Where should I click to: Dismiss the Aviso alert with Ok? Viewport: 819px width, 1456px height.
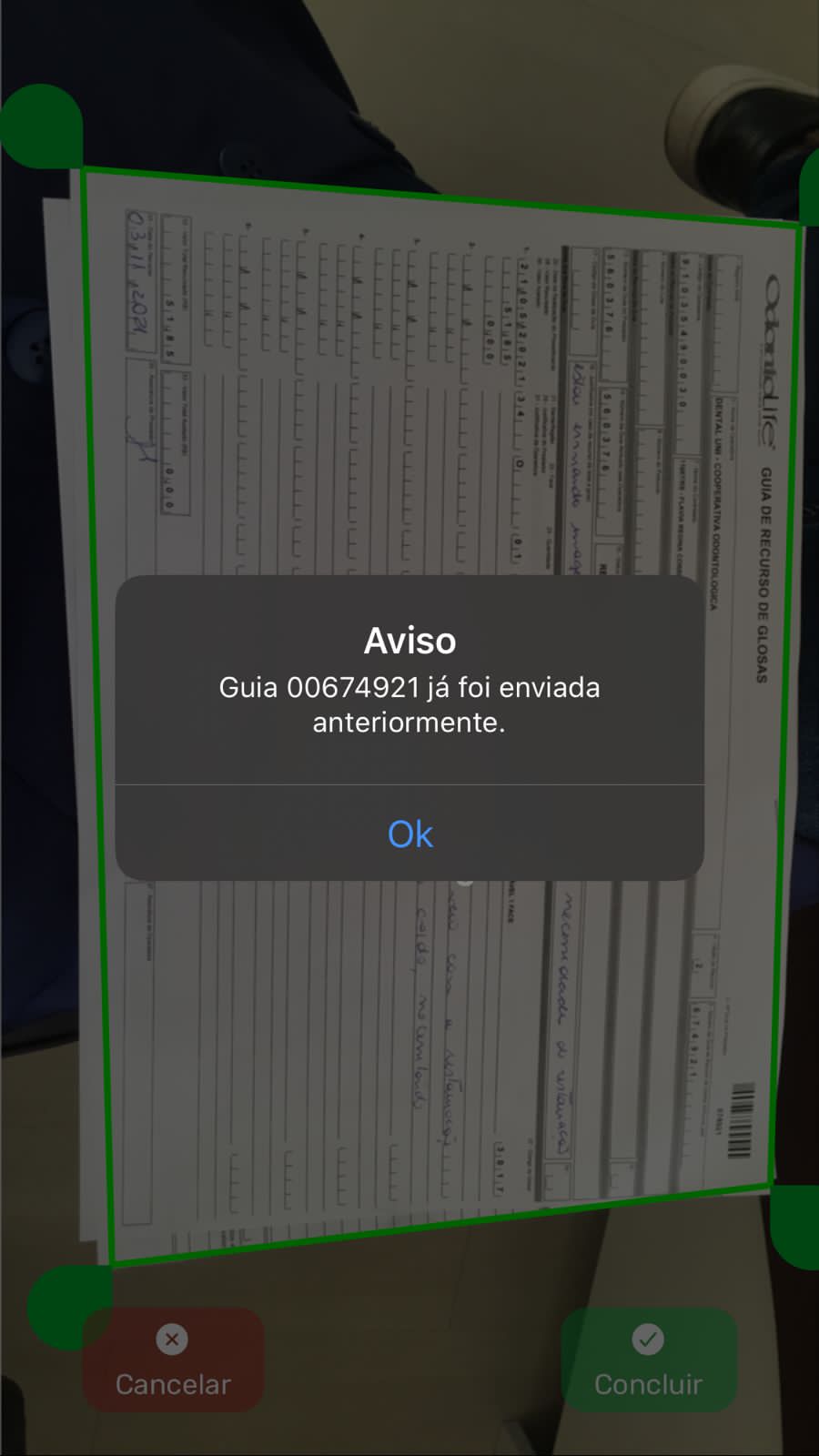click(409, 834)
